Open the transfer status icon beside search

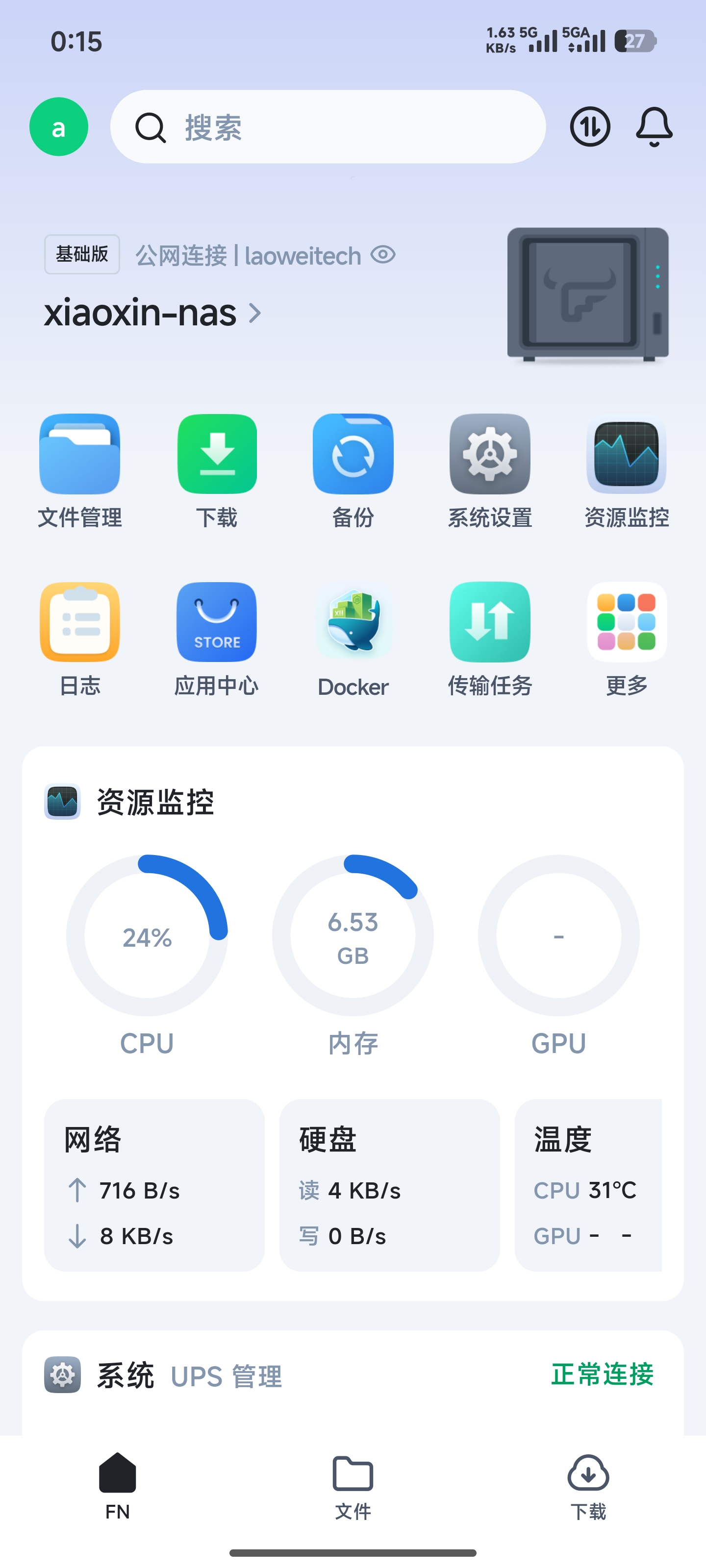click(590, 127)
